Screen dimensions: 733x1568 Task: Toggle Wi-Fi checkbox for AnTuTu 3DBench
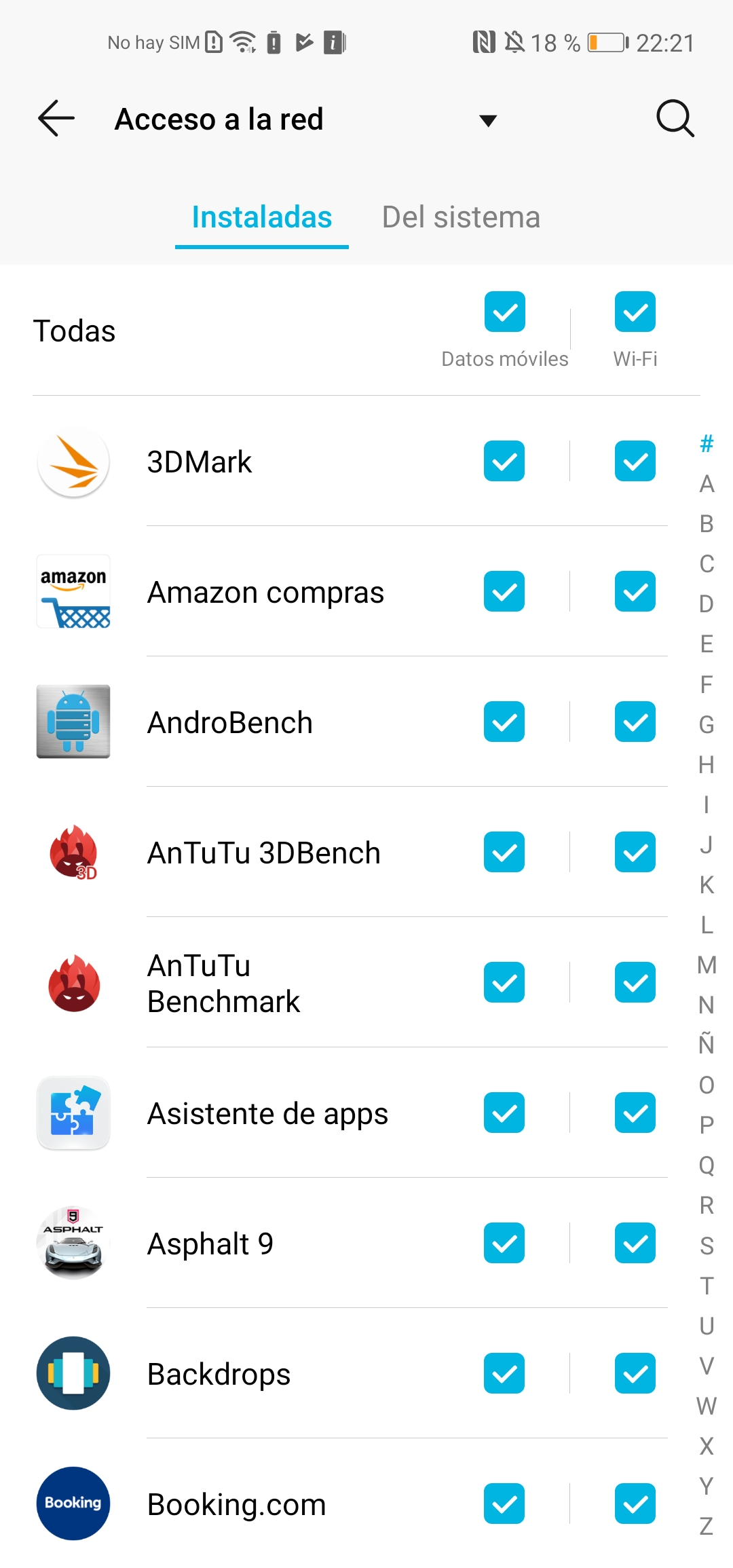click(635, 853)
